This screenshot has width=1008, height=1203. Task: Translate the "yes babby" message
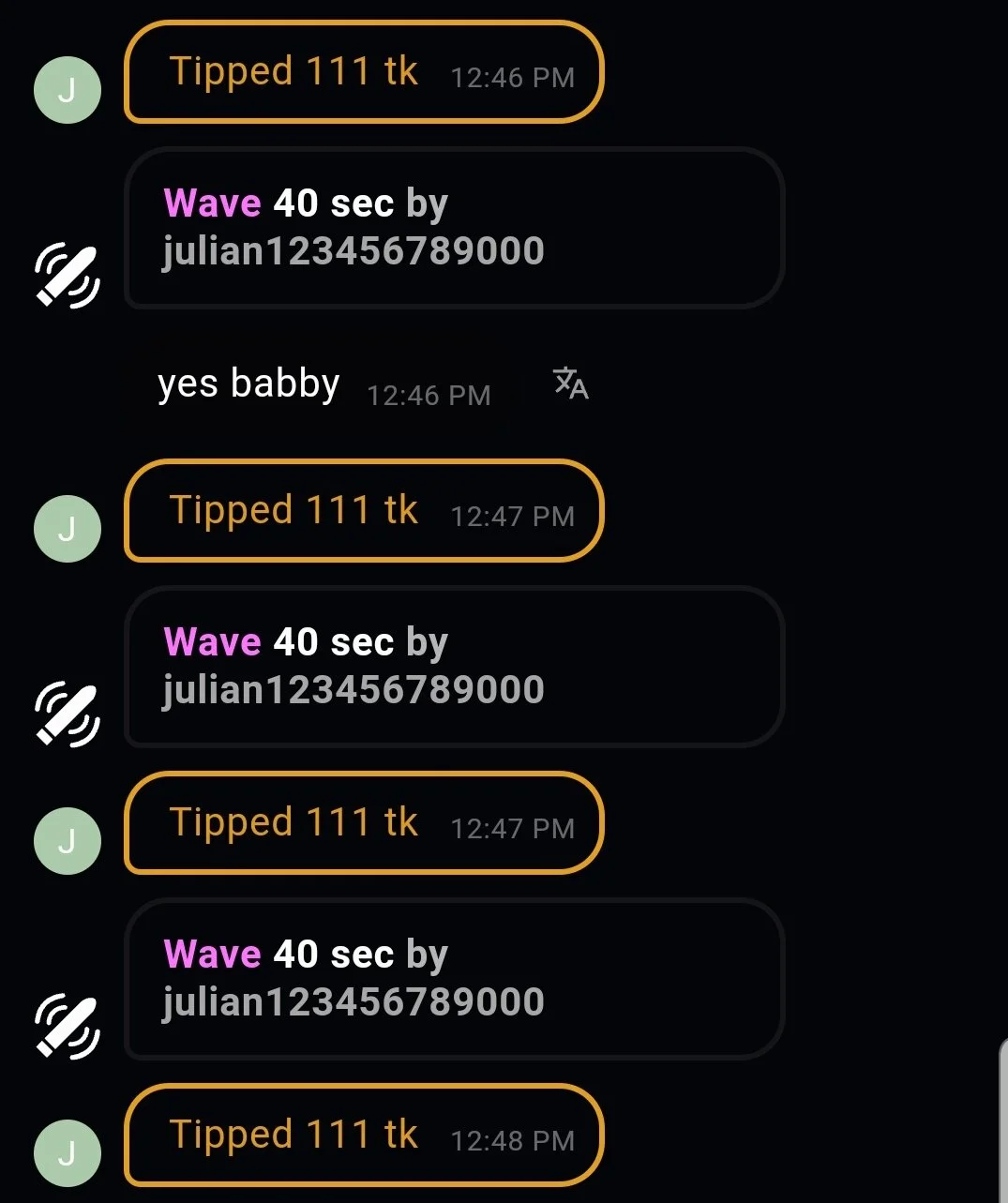click(x=570, y=383)
